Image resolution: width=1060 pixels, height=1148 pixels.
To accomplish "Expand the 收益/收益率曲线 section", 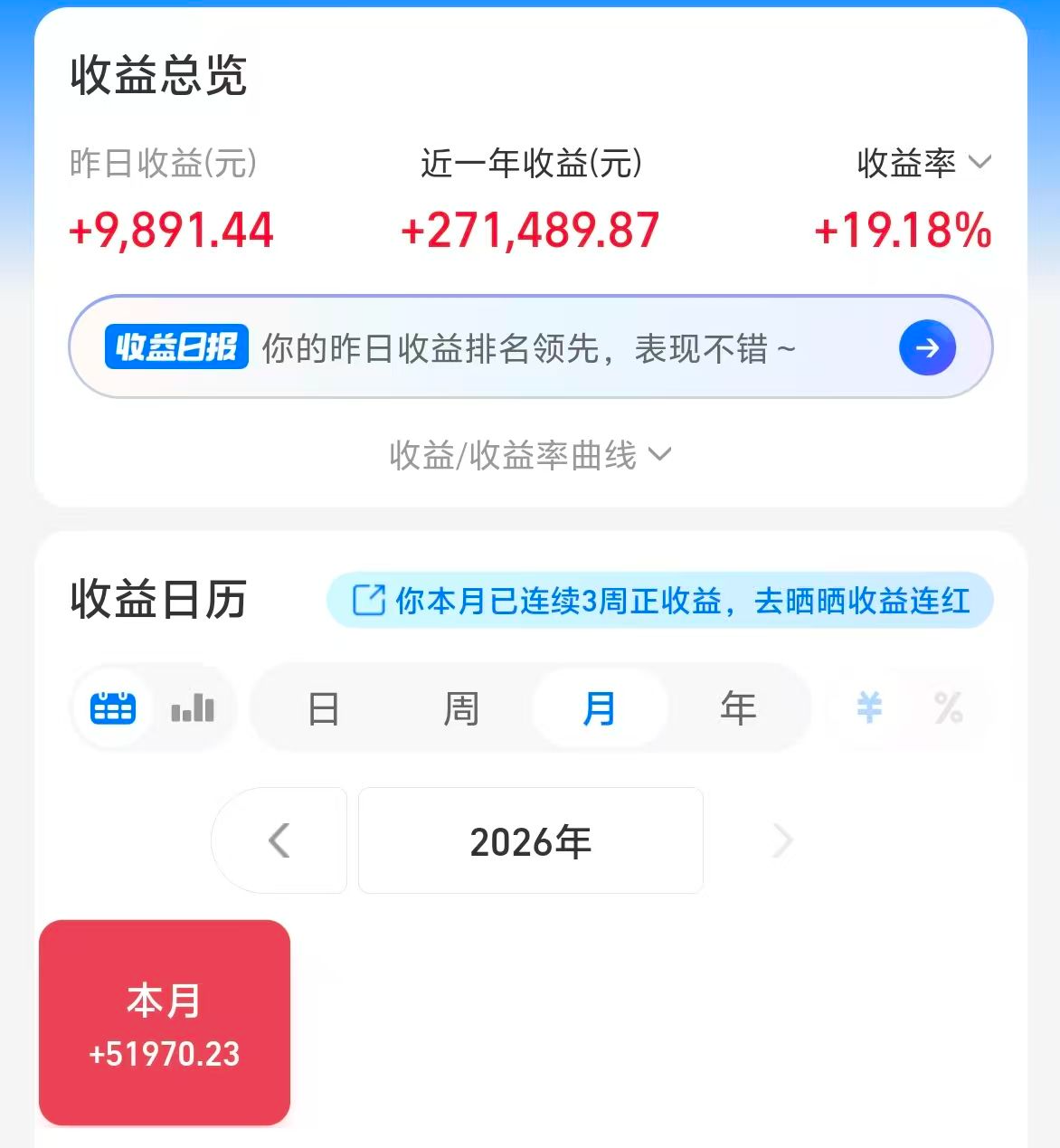I will tap(529, 455).
